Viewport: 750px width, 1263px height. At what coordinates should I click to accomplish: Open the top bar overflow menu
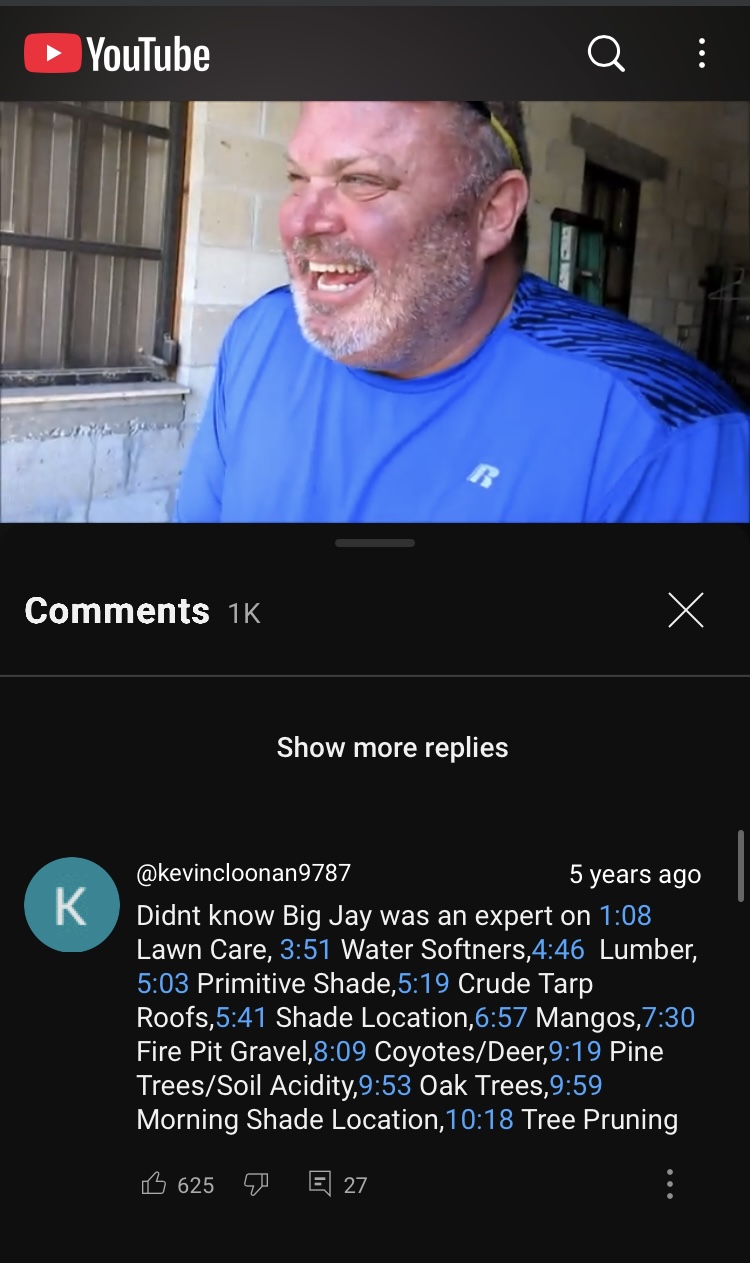702,53
